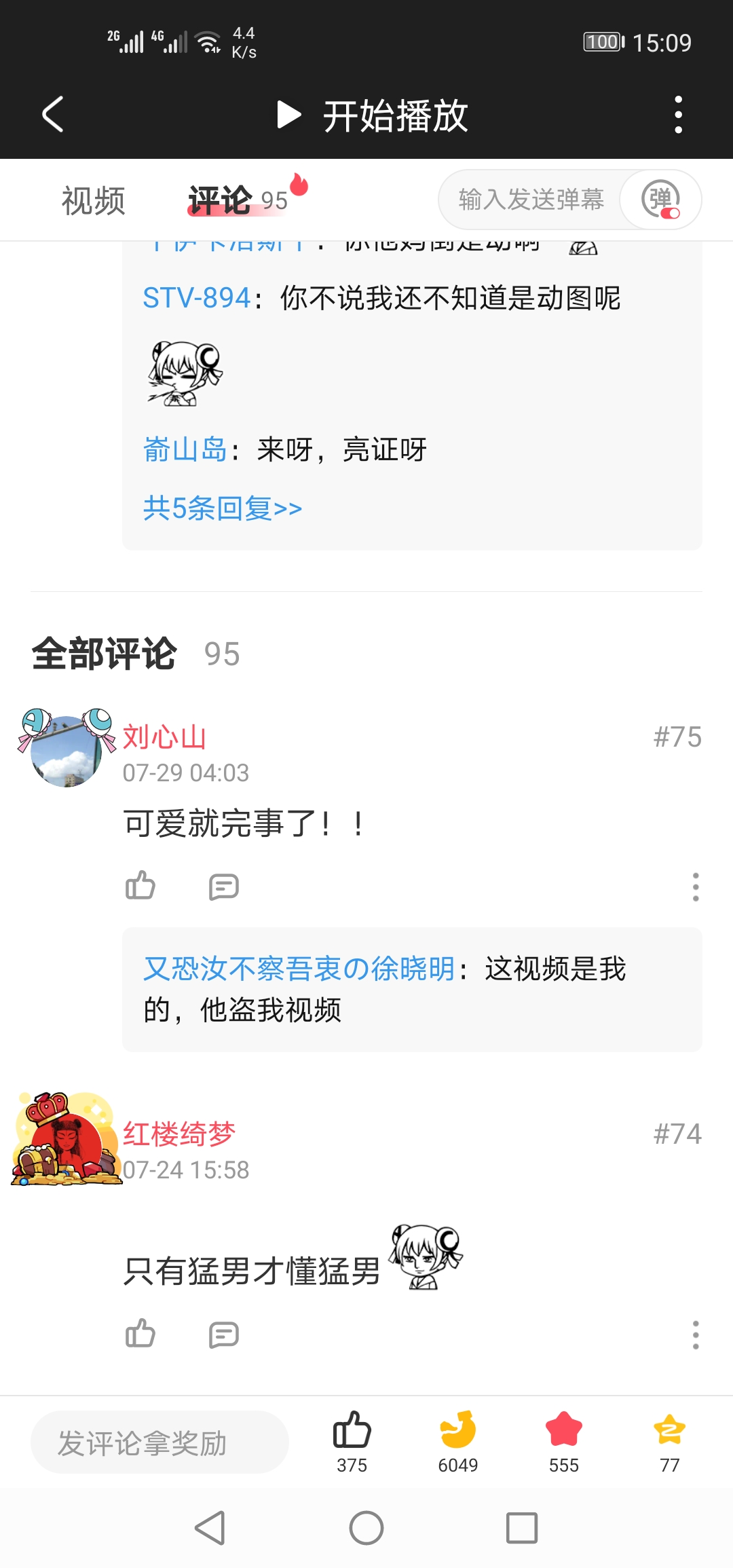Screen dimensions: 733x1568
Task: Open STV-894's user profile link
Action: click(x=197, y=297)
